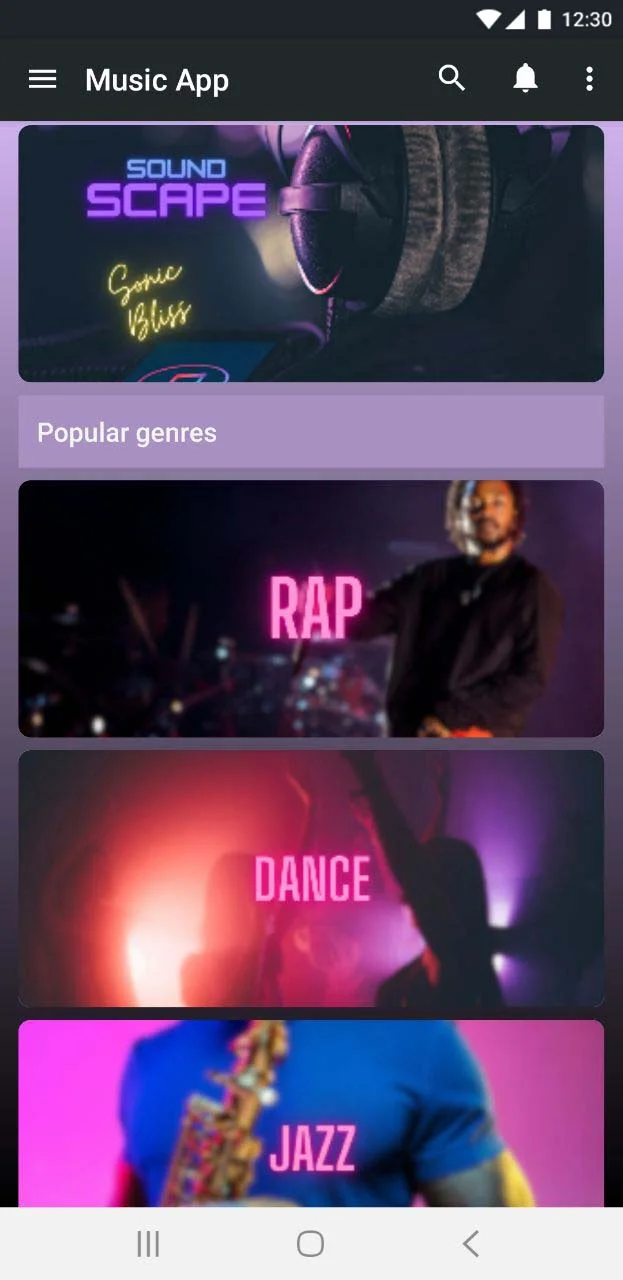Open the overflow menu with three dots
This screenshot has height=1280, width=623.
pos(589,79)
